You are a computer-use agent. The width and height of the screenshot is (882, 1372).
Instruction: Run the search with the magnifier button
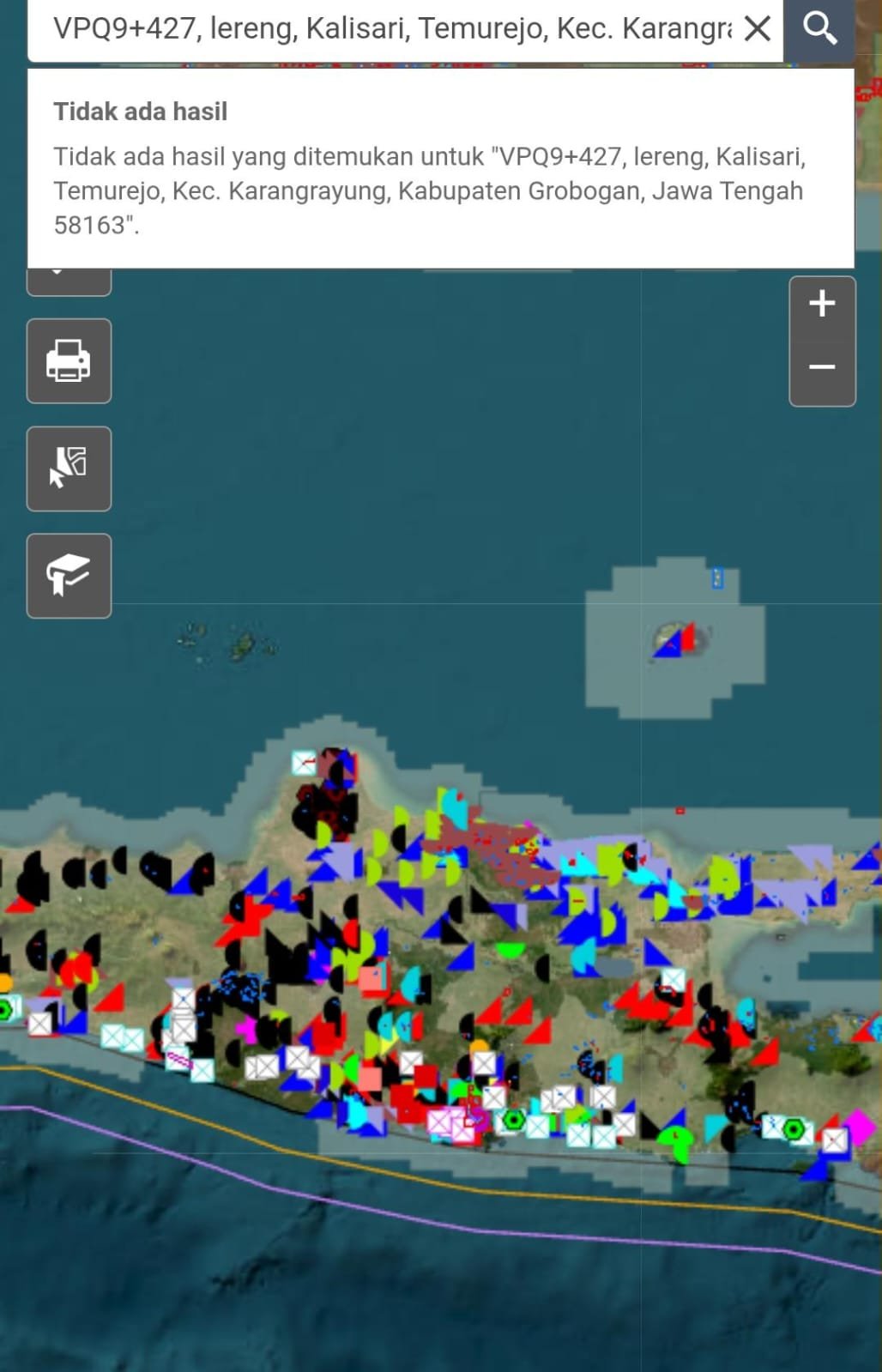pos(820,28)
